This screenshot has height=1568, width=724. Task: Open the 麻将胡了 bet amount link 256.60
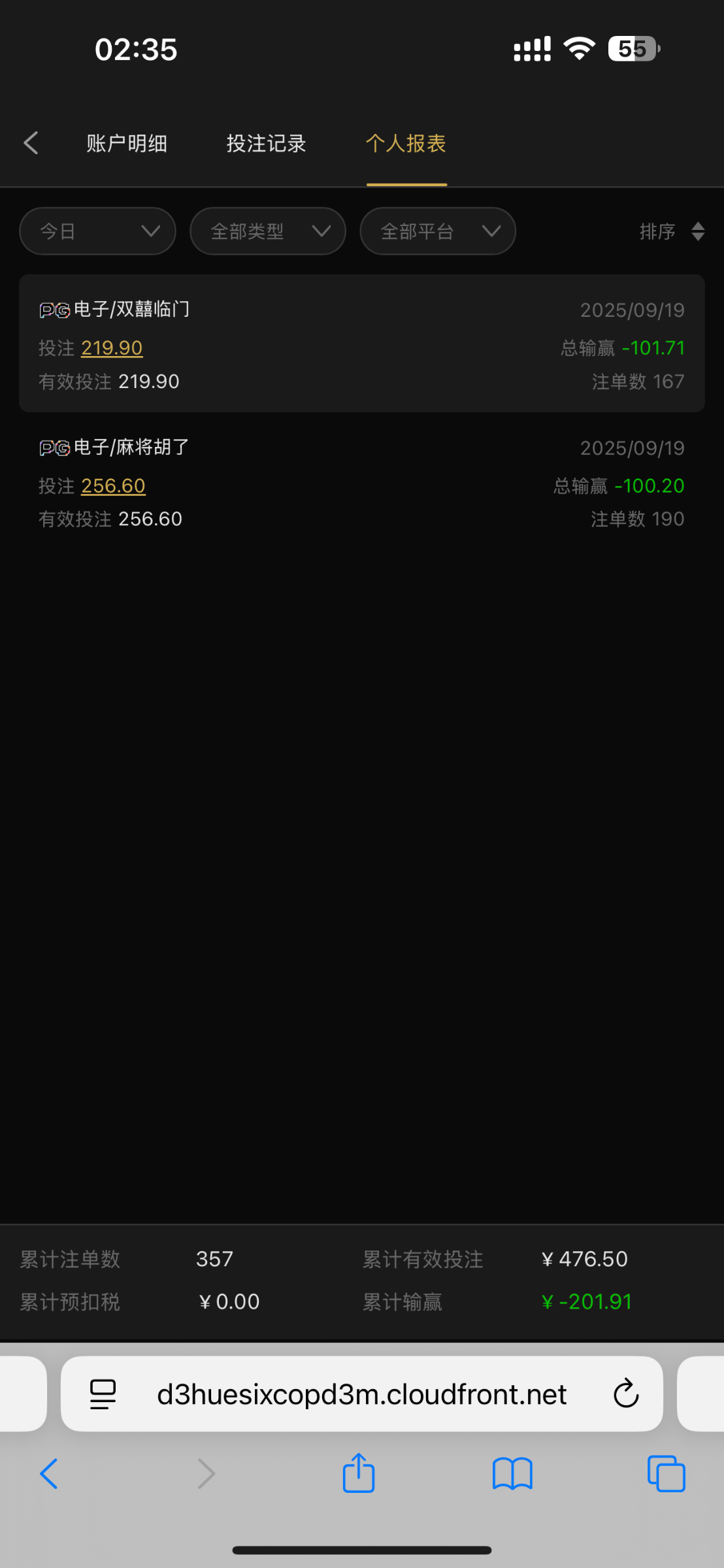(113, 485)
